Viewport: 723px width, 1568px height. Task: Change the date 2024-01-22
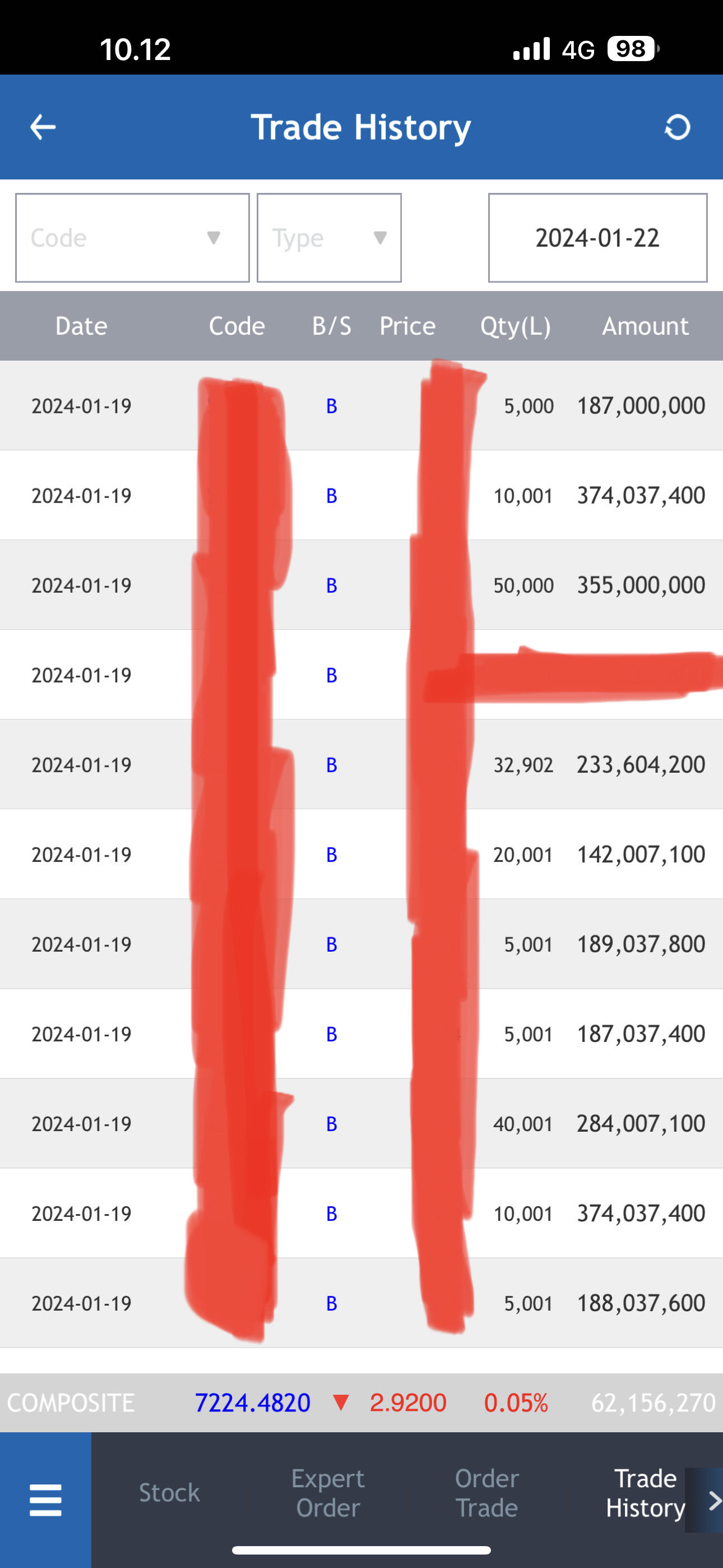(x=597, y=238)
